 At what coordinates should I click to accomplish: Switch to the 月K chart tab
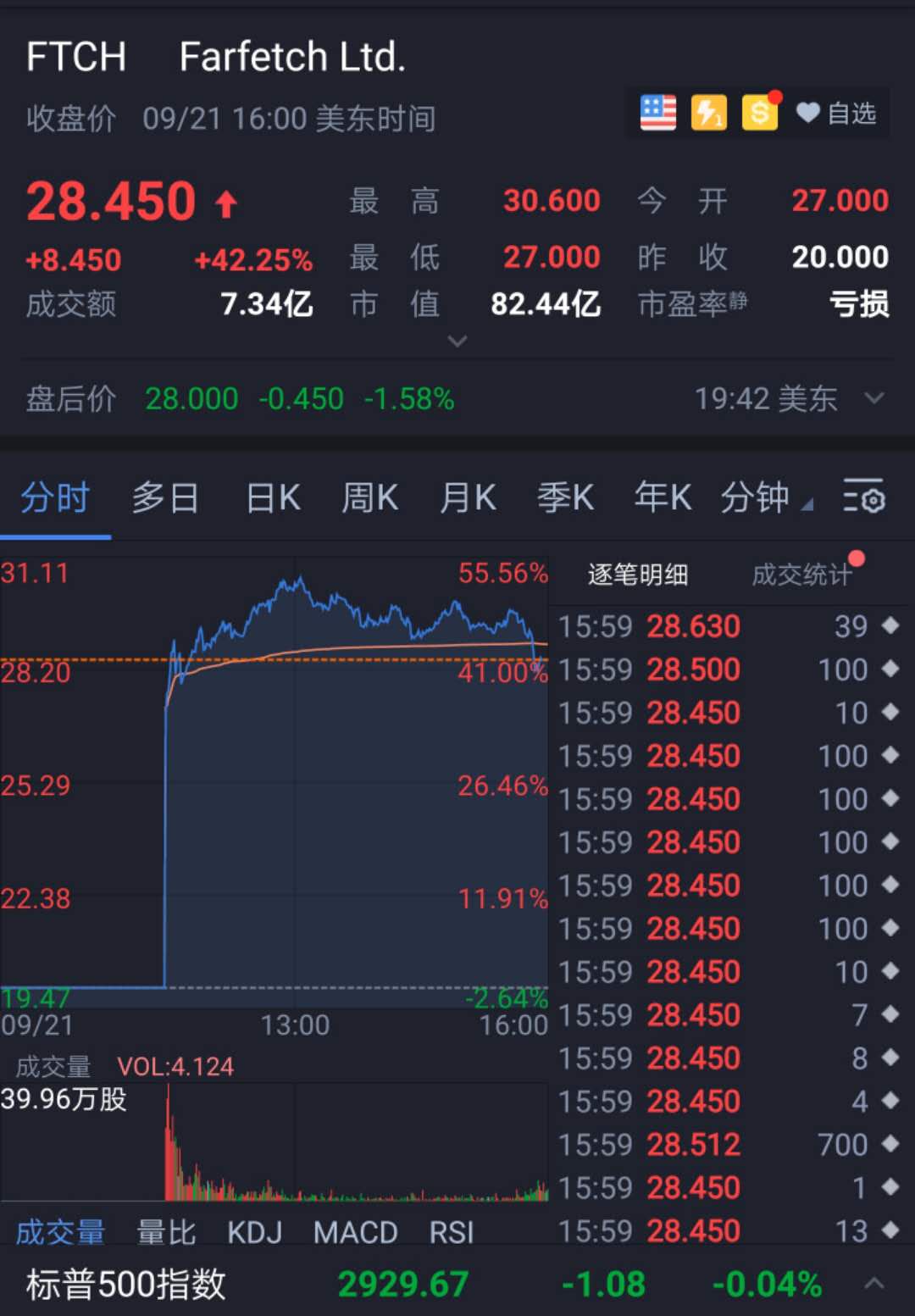[x=468, y=497]
